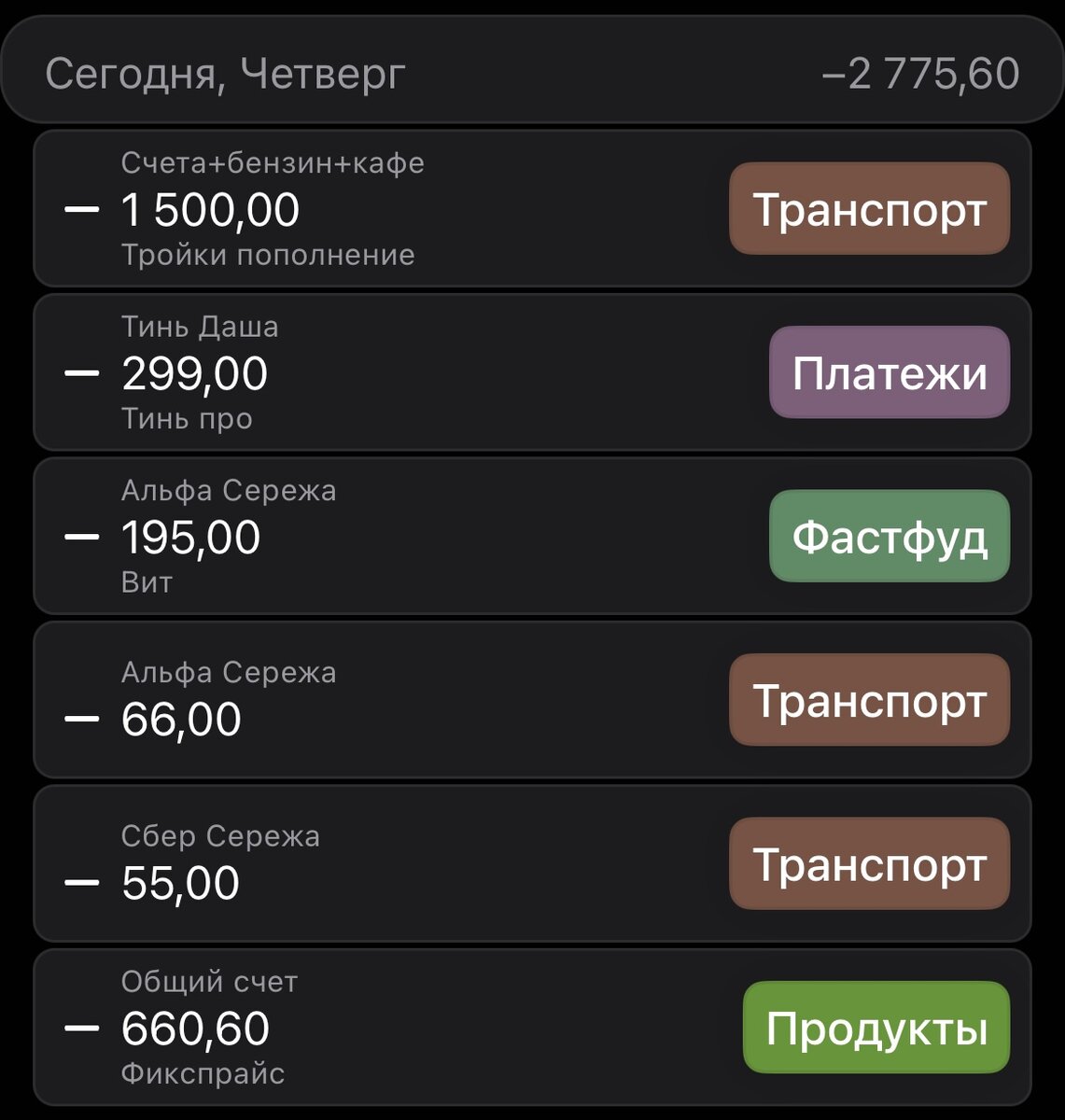Select the 55,00 Сбер Сережа transaction
The image size is (1065, 1120).
[373, 864]
